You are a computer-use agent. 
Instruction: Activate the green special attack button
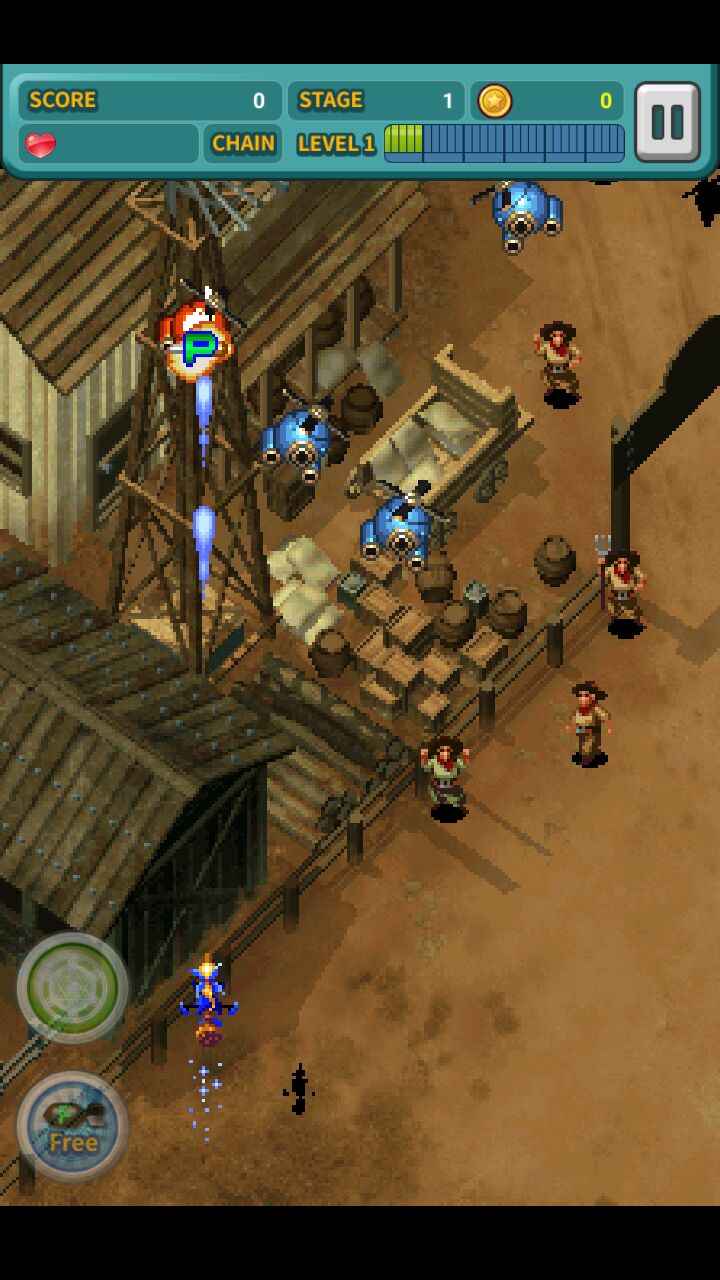coord(72,988)
